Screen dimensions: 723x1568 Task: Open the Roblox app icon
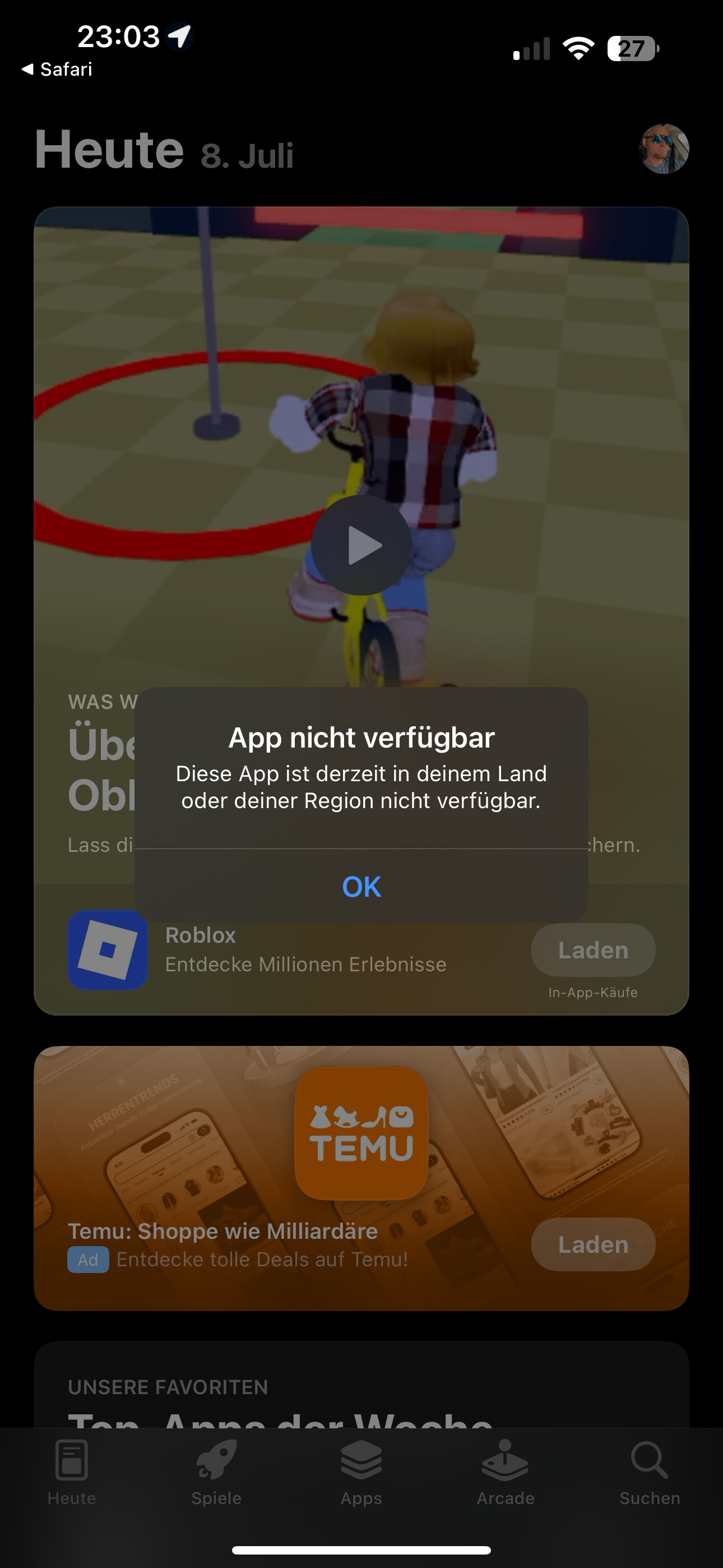point(108,949)
